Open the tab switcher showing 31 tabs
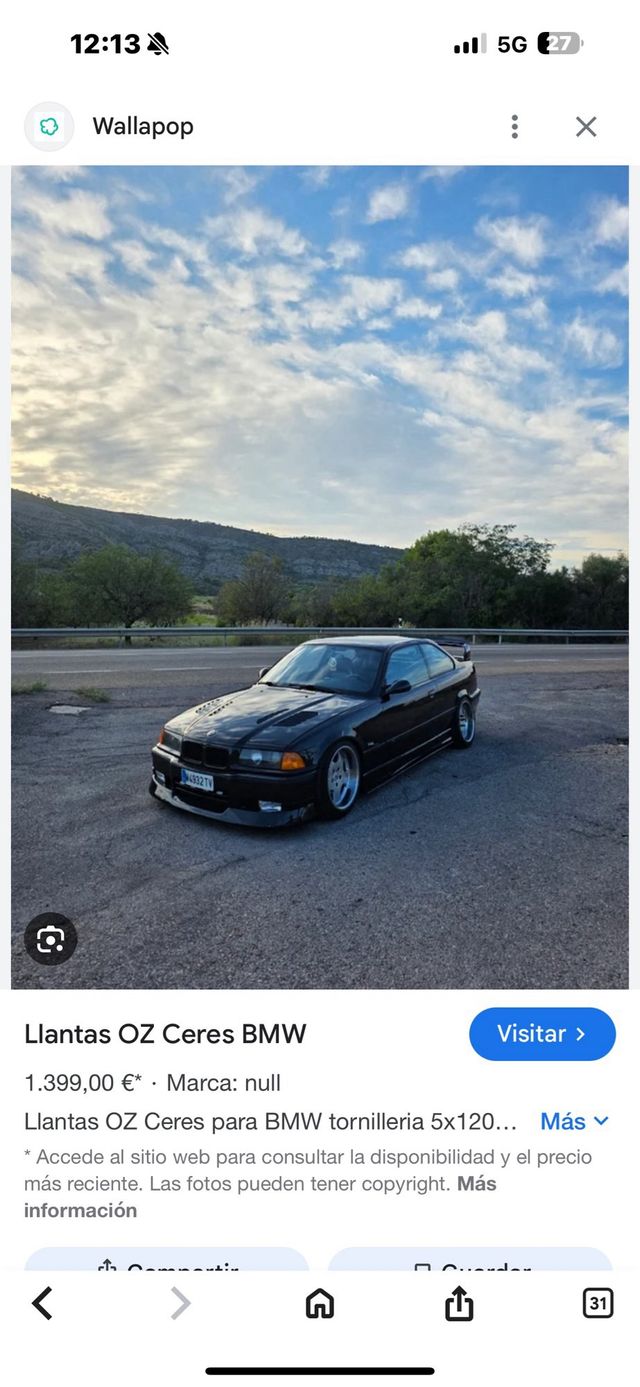The height and width of the screenshot is (1387, 640). (x=597, y=1304)
